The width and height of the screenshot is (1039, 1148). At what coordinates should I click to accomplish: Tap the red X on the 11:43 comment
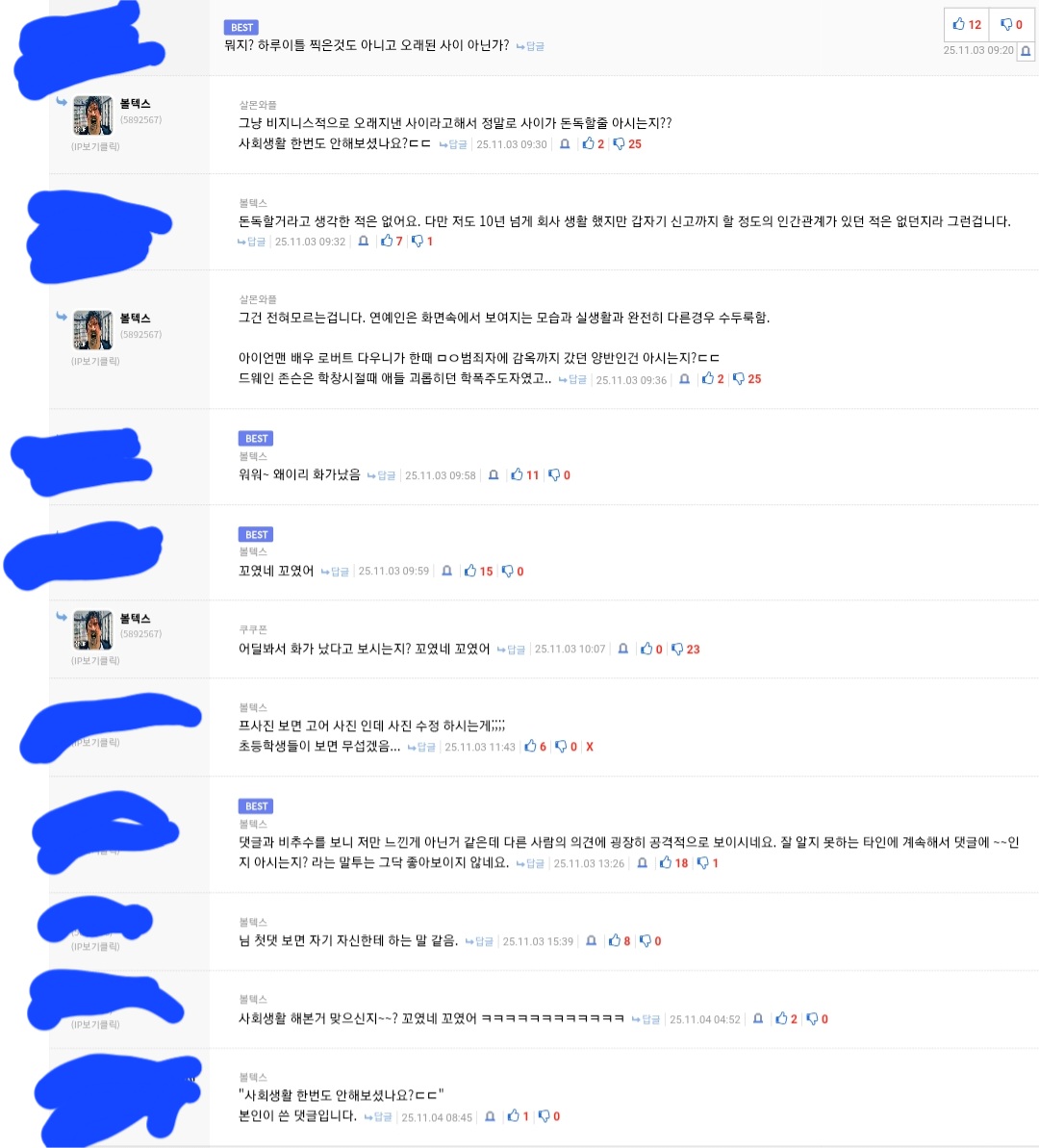tap(590, 747)
